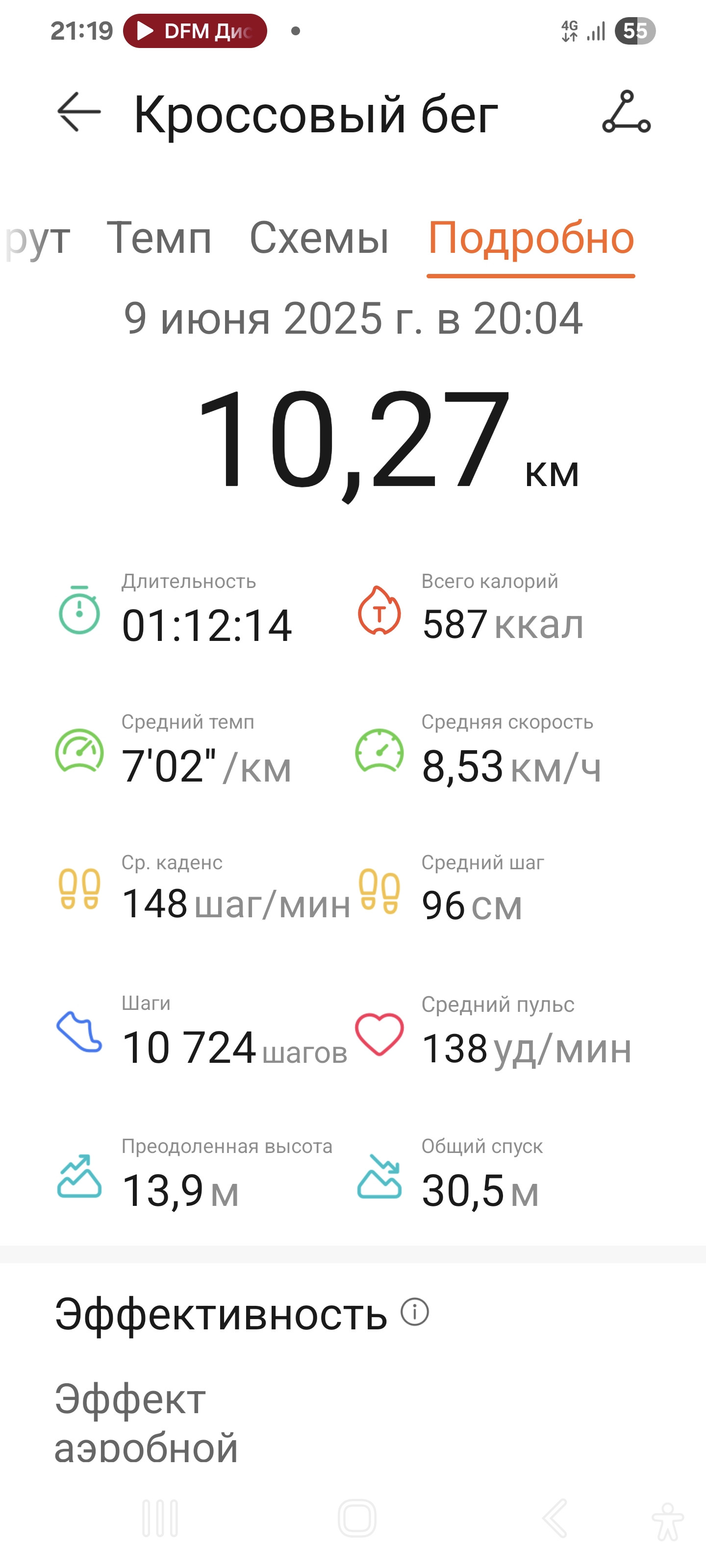Screen dimensions: 706x1568
Task: Switch to the Темп tab
Action: [x=159, y=237]
